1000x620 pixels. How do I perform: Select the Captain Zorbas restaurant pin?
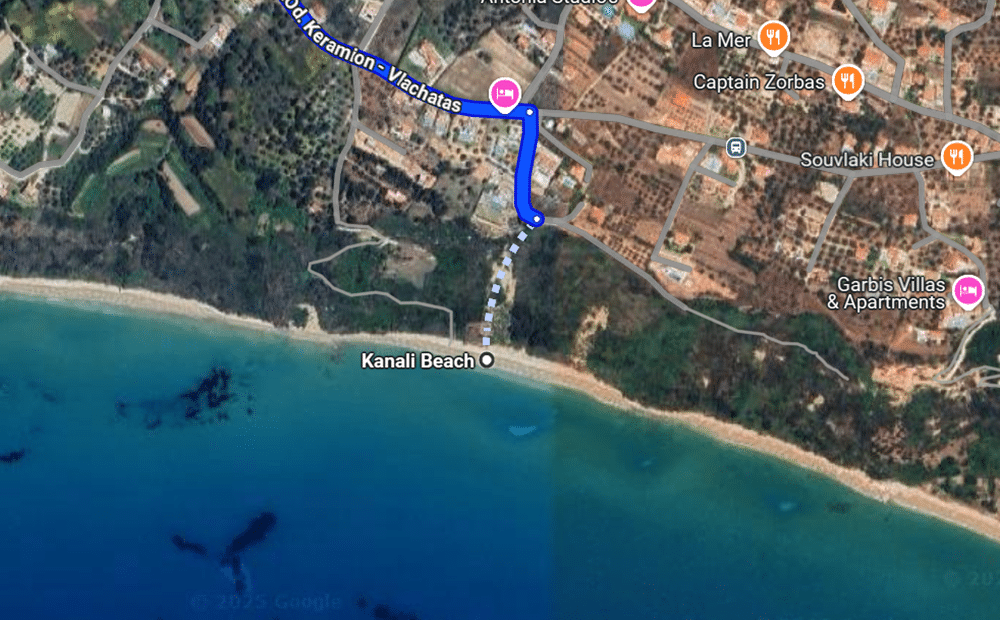847,80
